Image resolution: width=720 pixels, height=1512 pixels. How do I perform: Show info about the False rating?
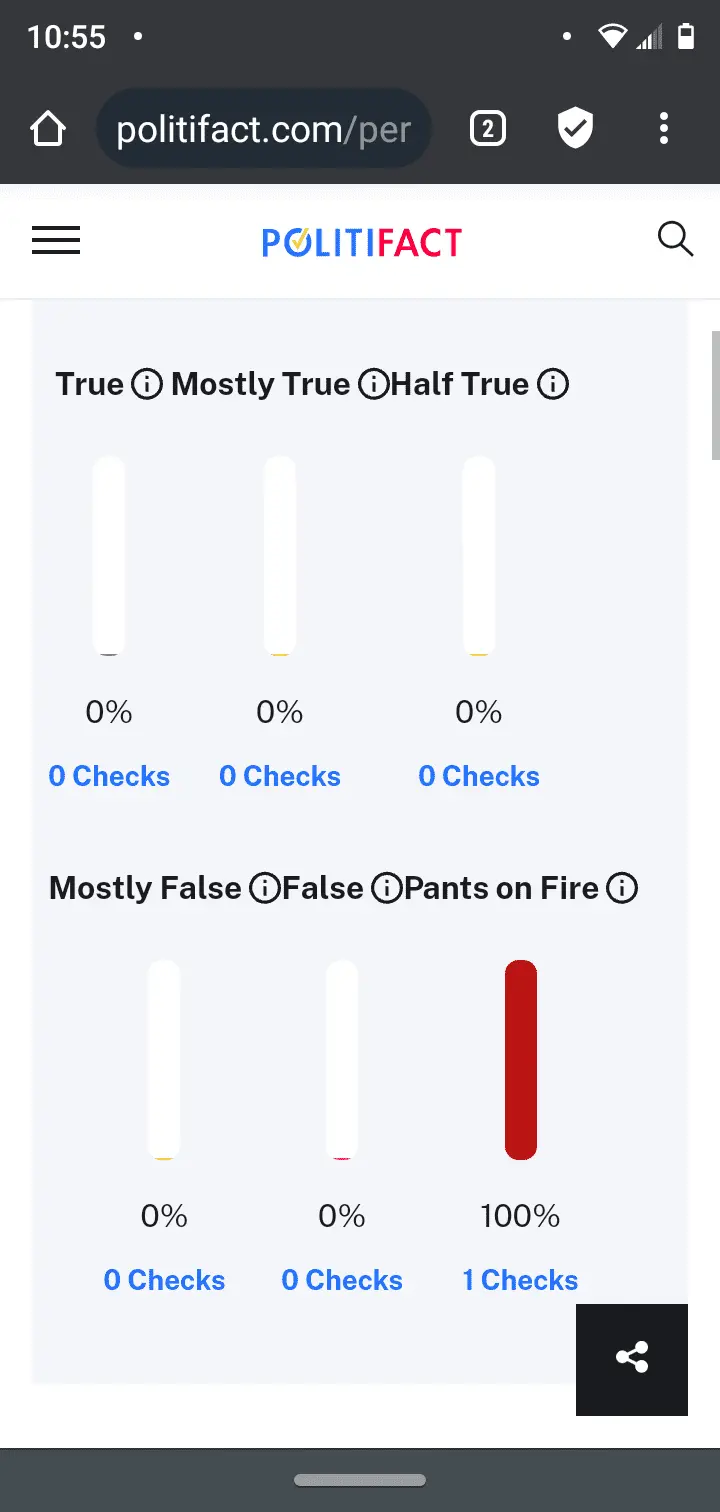pos(386,888)
